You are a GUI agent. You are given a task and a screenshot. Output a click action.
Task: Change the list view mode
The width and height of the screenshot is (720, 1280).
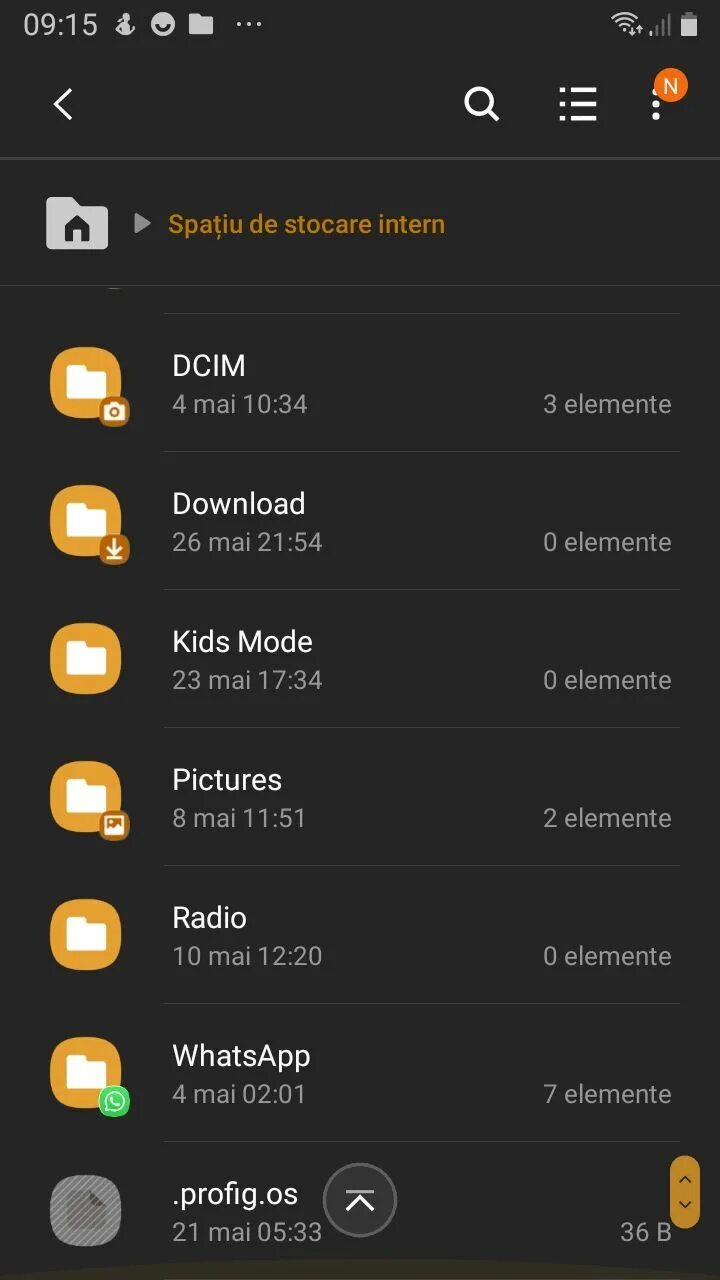click(577, 104)
